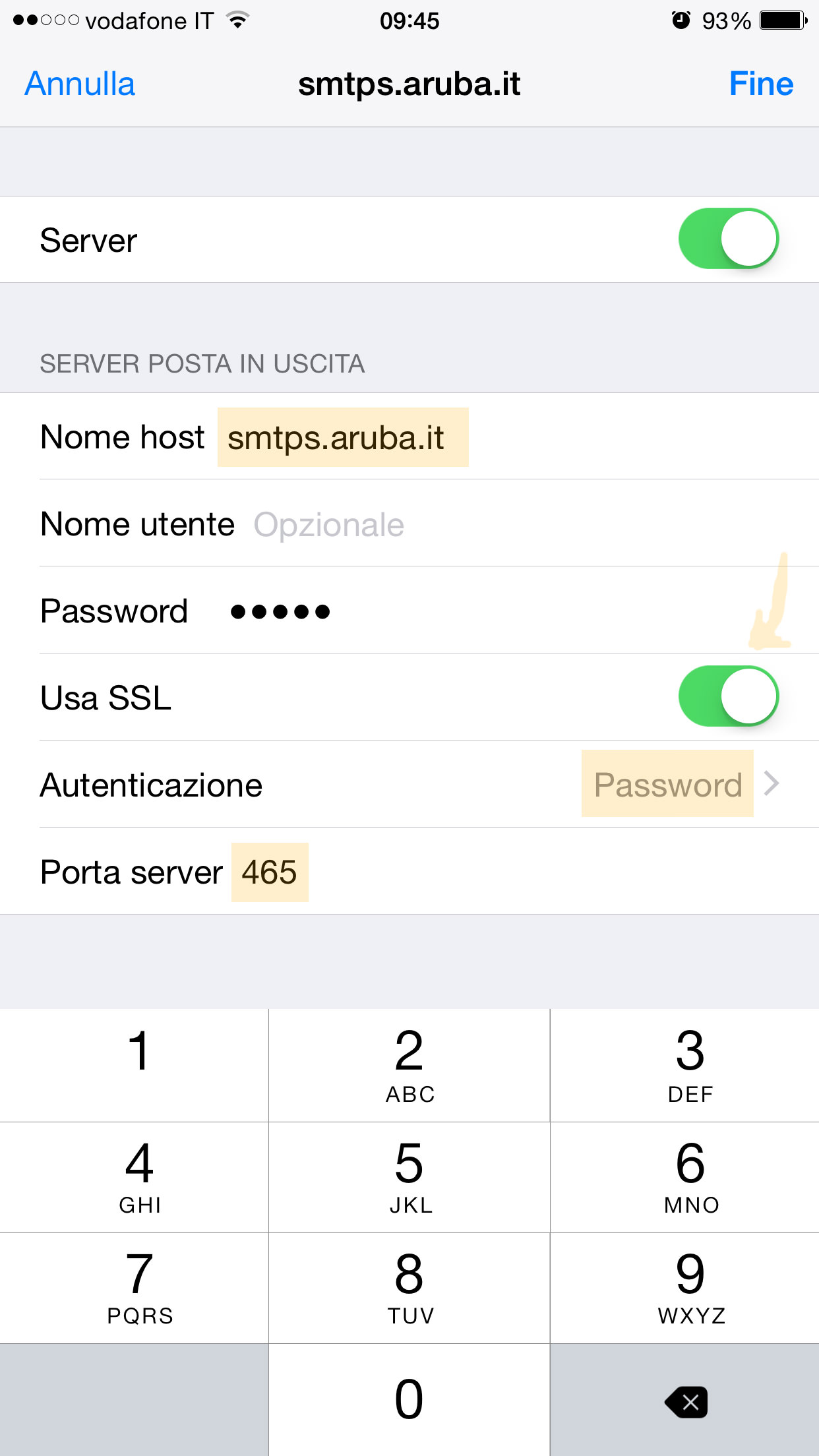Screen dimensions: 819x1456
Task: Confirm settings with Fine
Action: tap(760, 84)
